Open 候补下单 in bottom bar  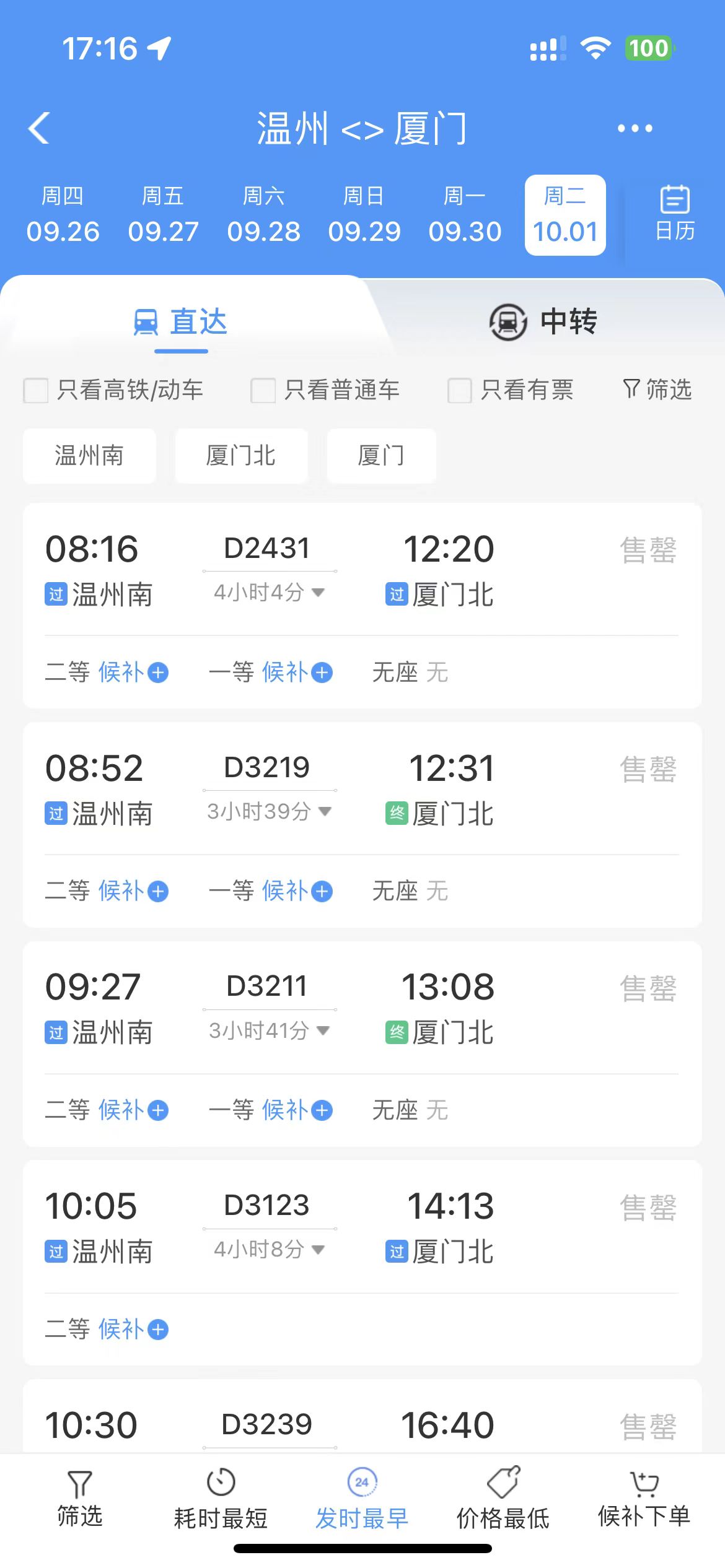click(644, 1500)
